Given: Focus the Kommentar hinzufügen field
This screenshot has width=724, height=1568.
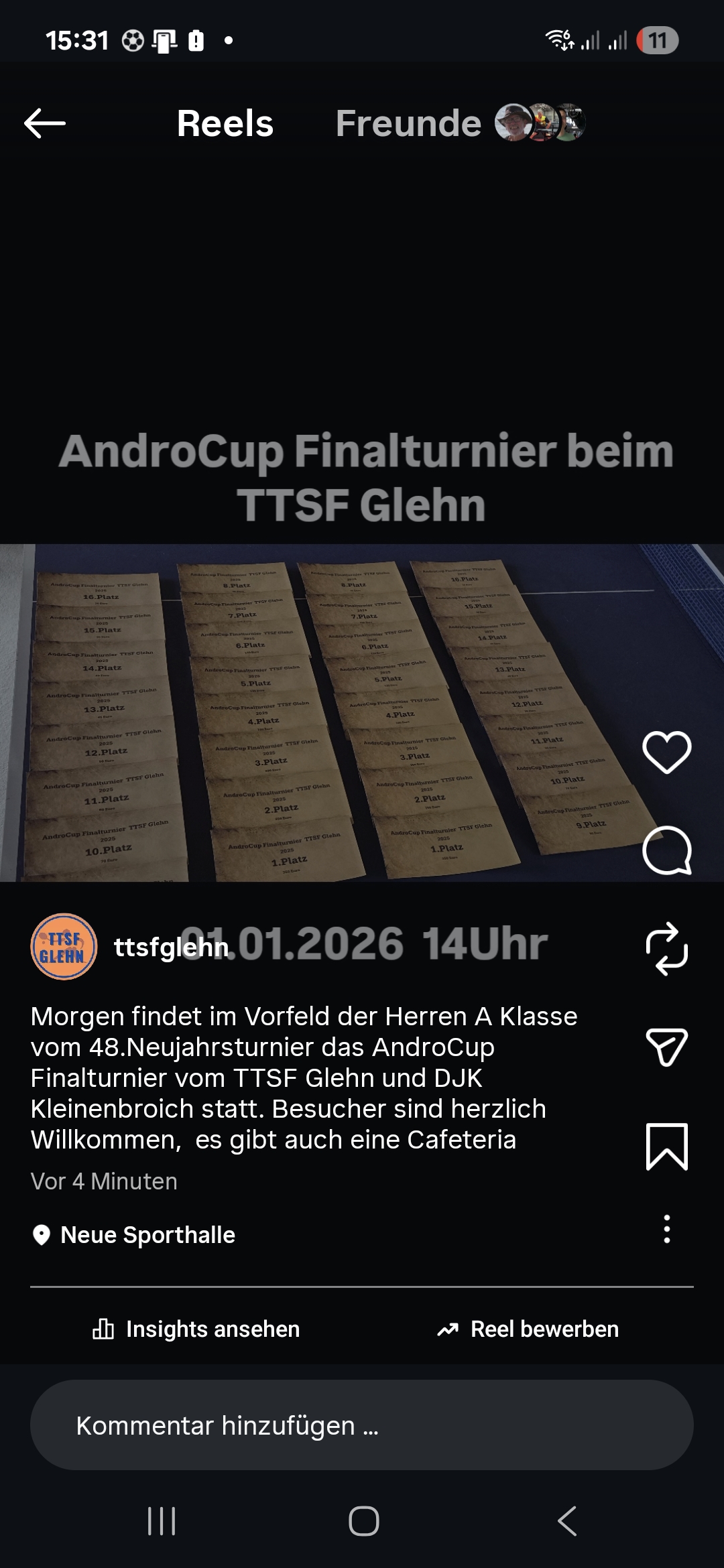Looking at the screenshot, I should pyautogui.click(x=362, y=1425).
